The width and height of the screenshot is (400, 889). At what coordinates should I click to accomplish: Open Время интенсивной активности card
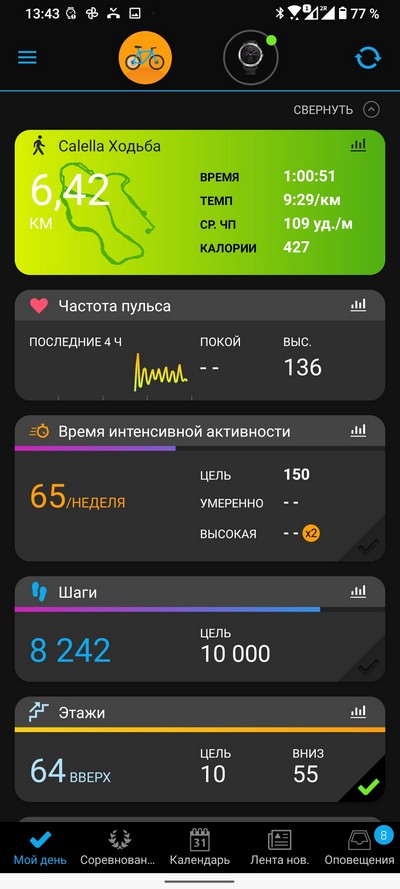pos(200,488)
